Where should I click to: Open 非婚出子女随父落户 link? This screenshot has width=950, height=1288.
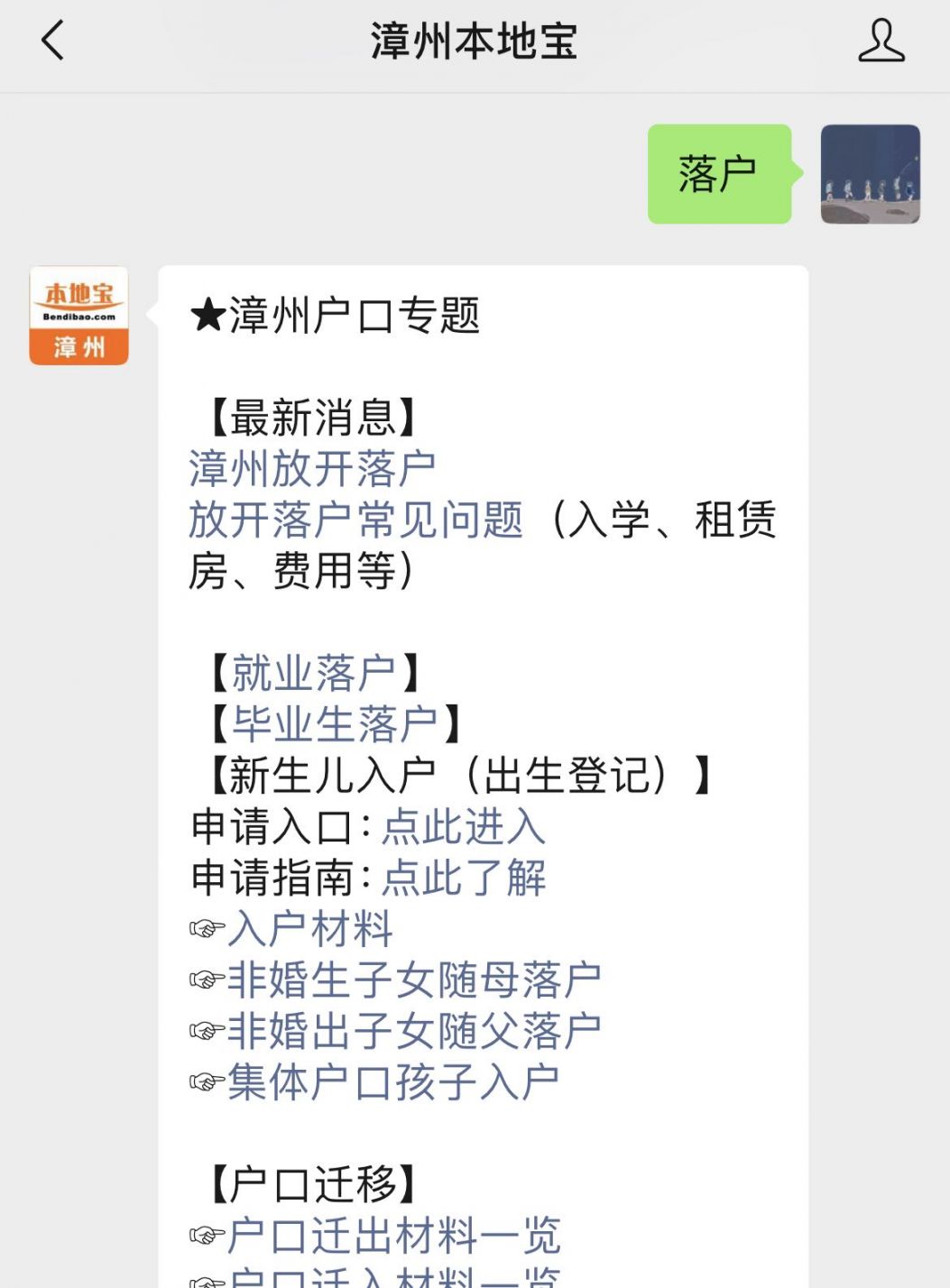click(413, 1032)
